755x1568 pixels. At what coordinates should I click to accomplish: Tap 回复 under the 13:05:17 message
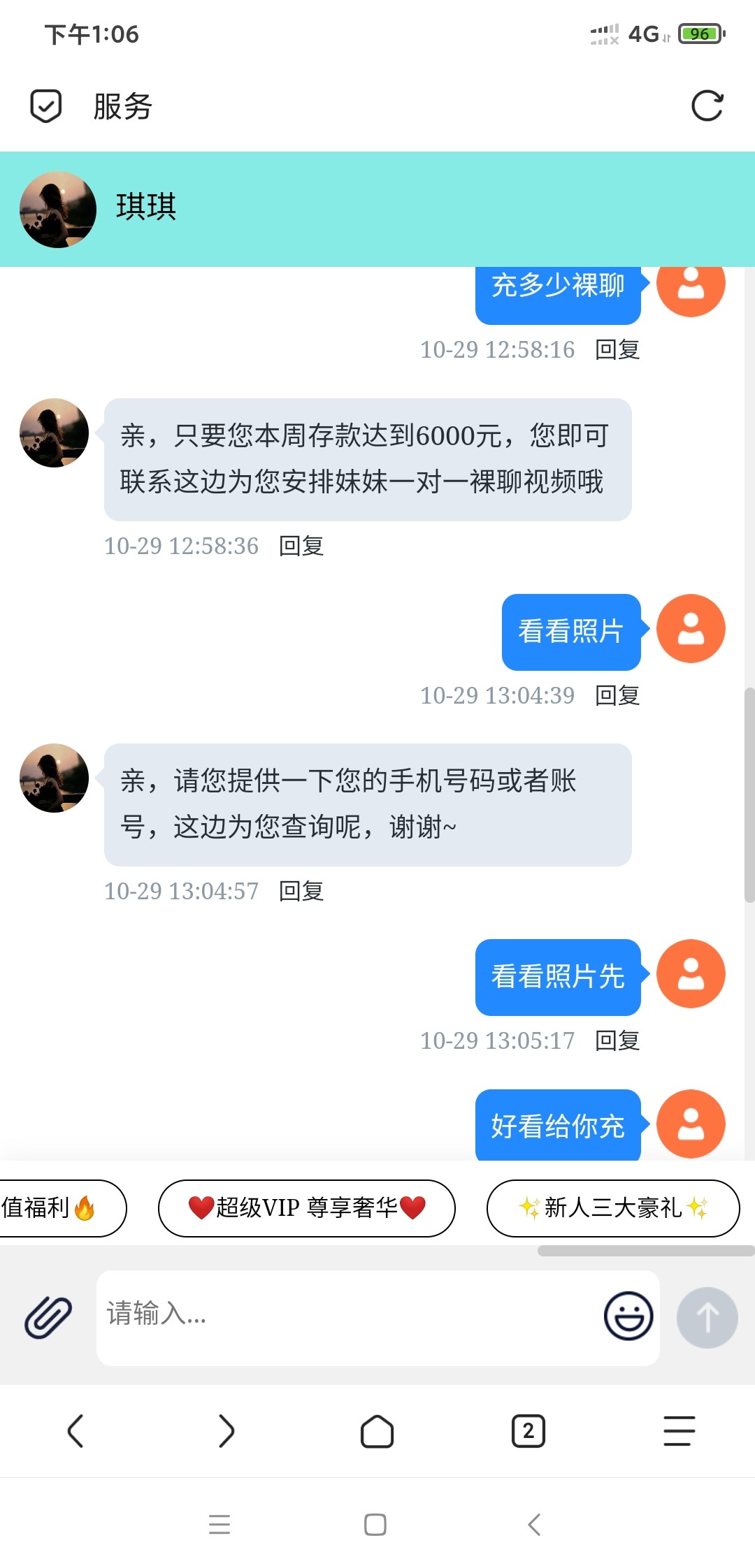pos(617,1040)
